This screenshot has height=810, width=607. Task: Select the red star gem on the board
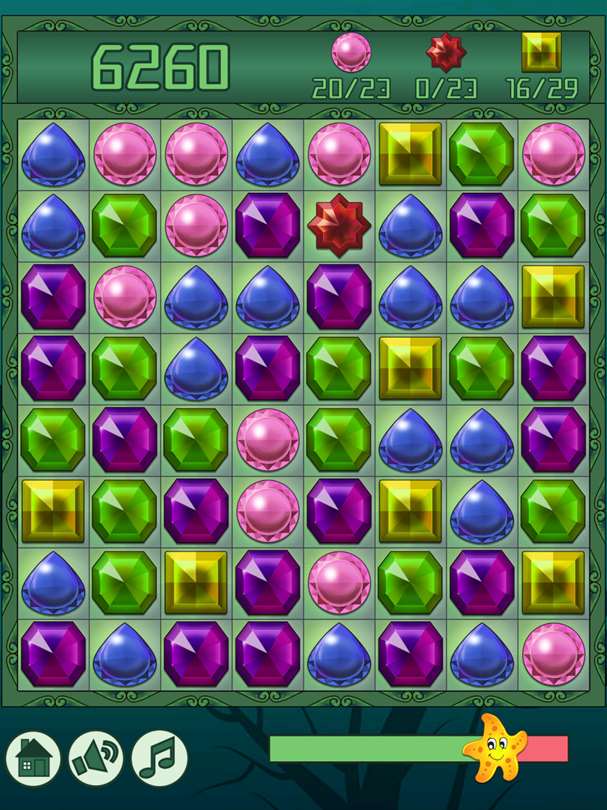(339, 225)
